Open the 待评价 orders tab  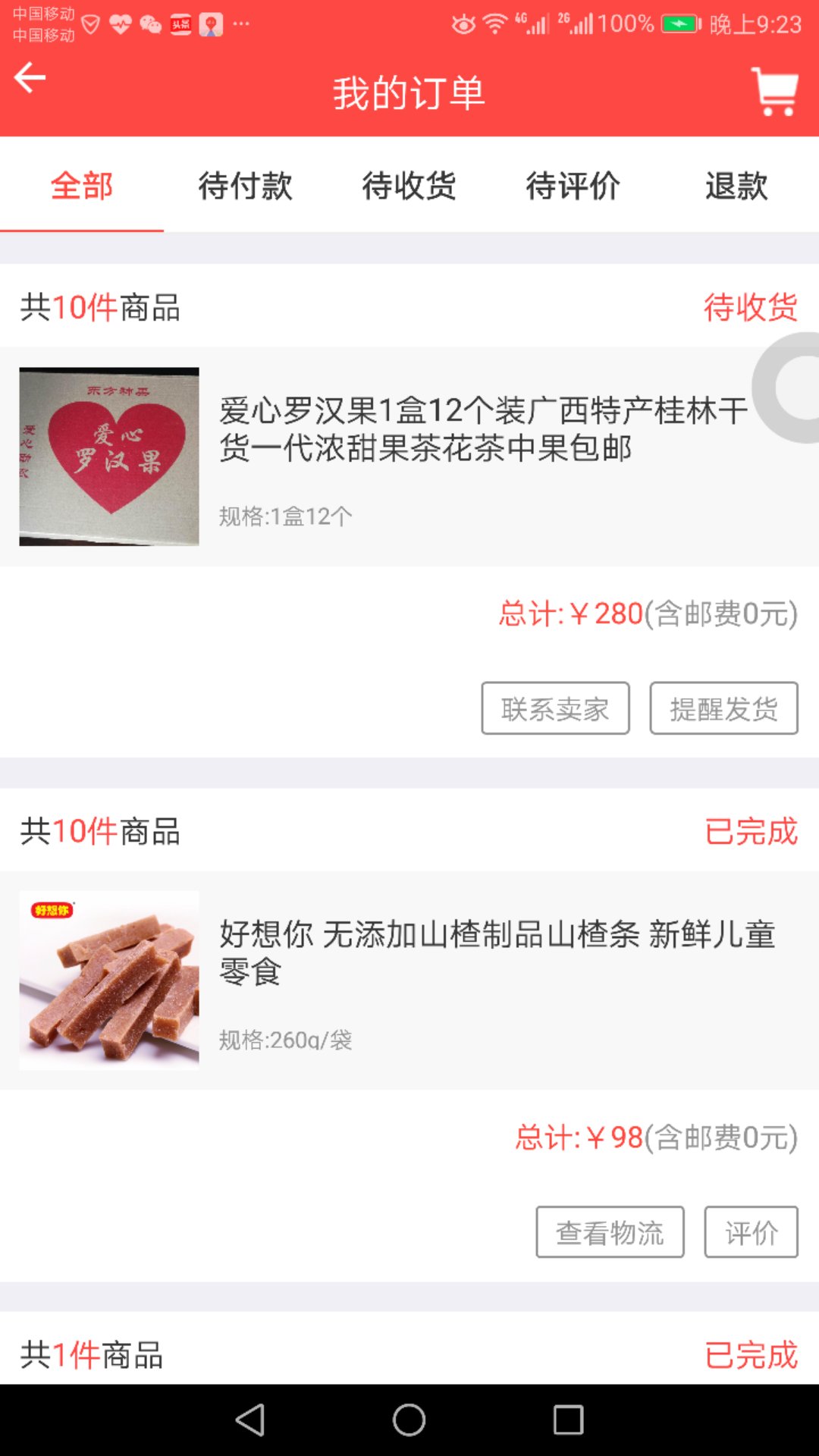(x=574, y=187)
